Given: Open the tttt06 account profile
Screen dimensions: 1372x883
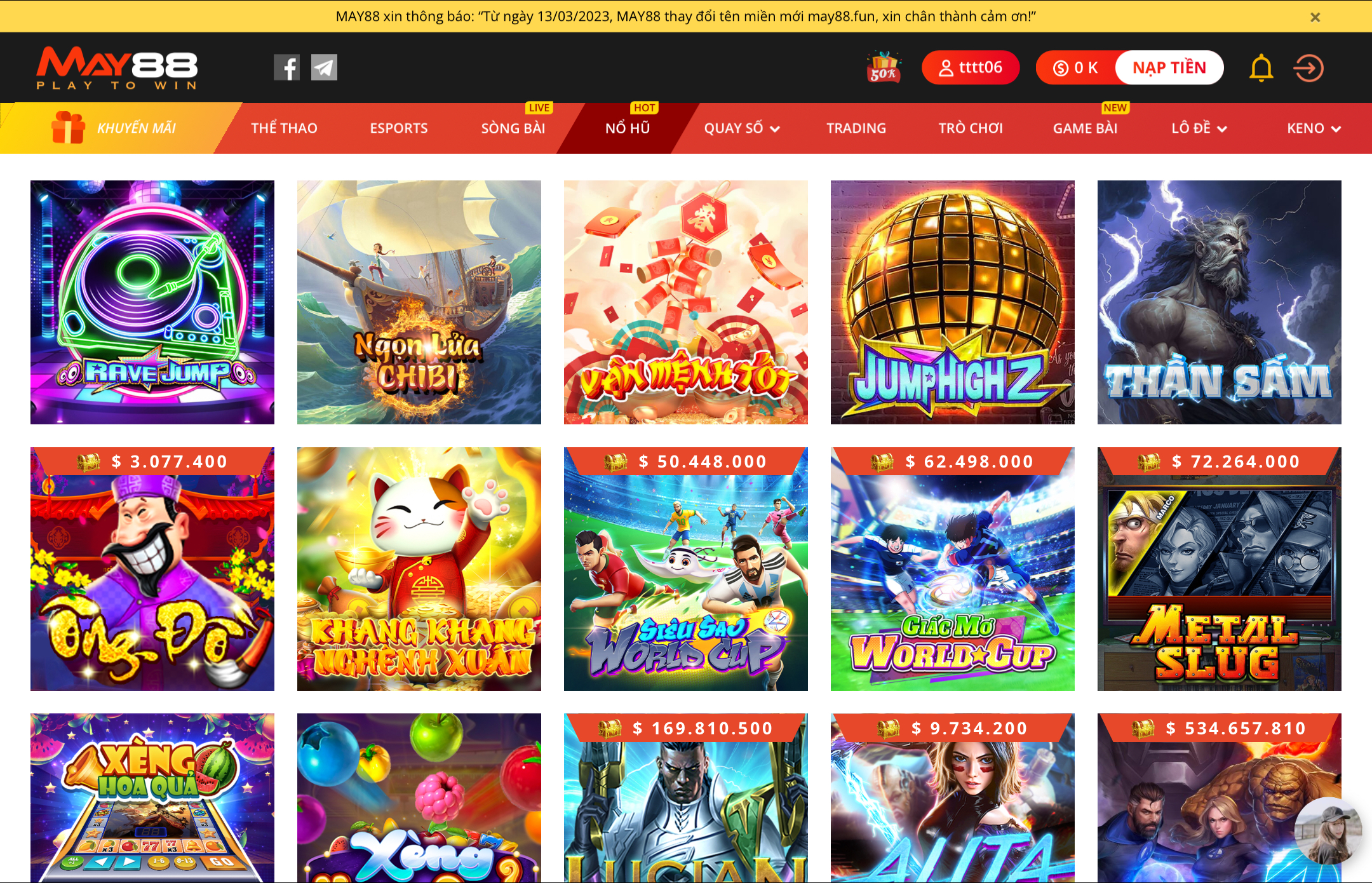Looking at the screenshot, I should pos(970,67).
